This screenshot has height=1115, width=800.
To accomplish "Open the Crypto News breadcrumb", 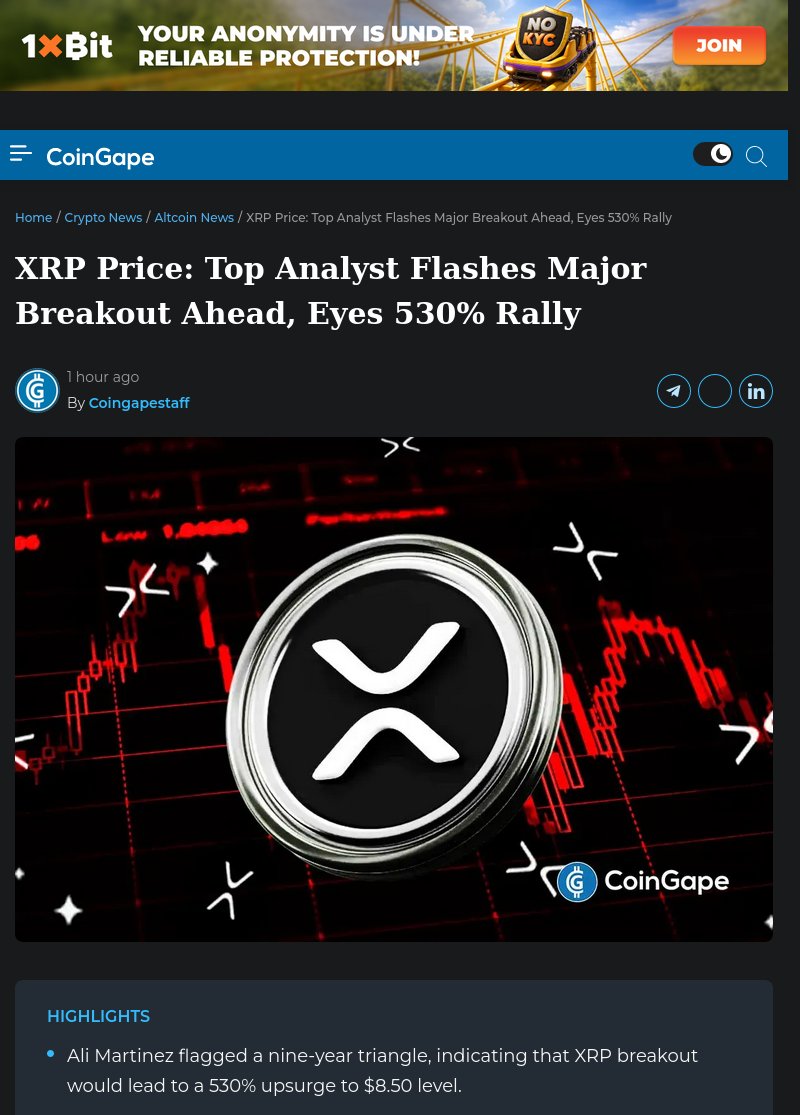I will pyautogui.click(x=103, y=217).
